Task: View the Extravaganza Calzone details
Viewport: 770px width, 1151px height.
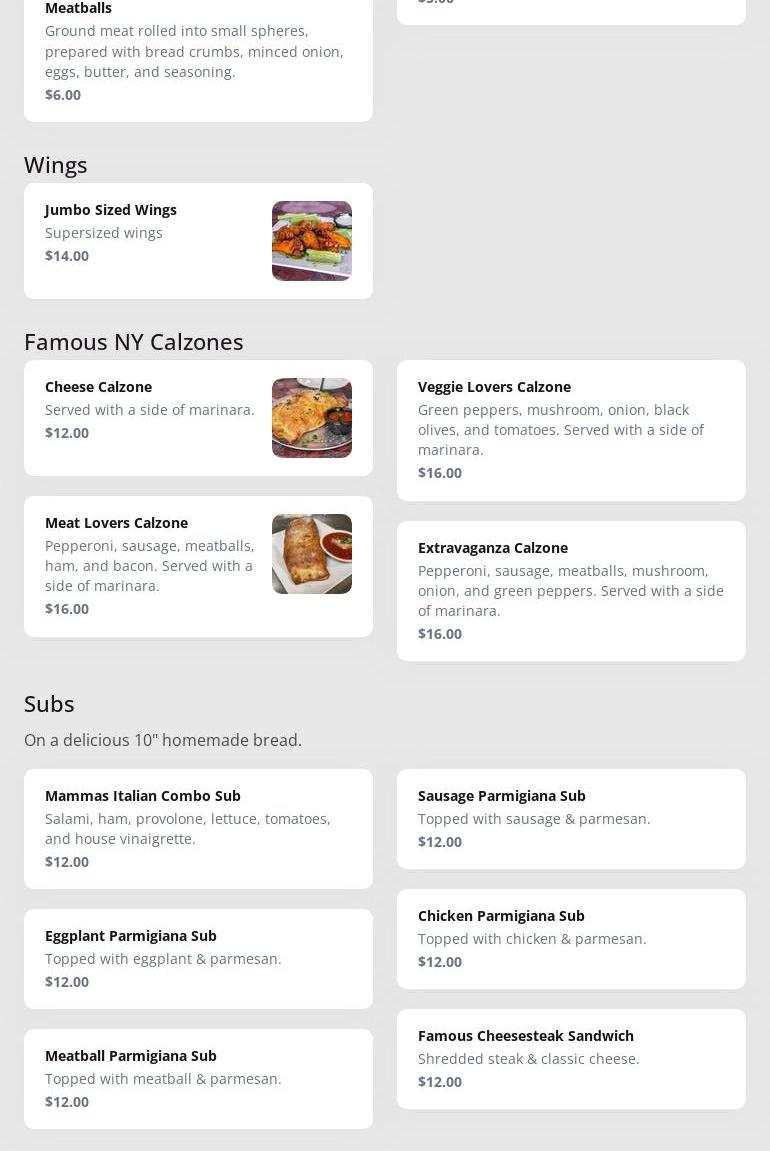Action: (571, 590)
